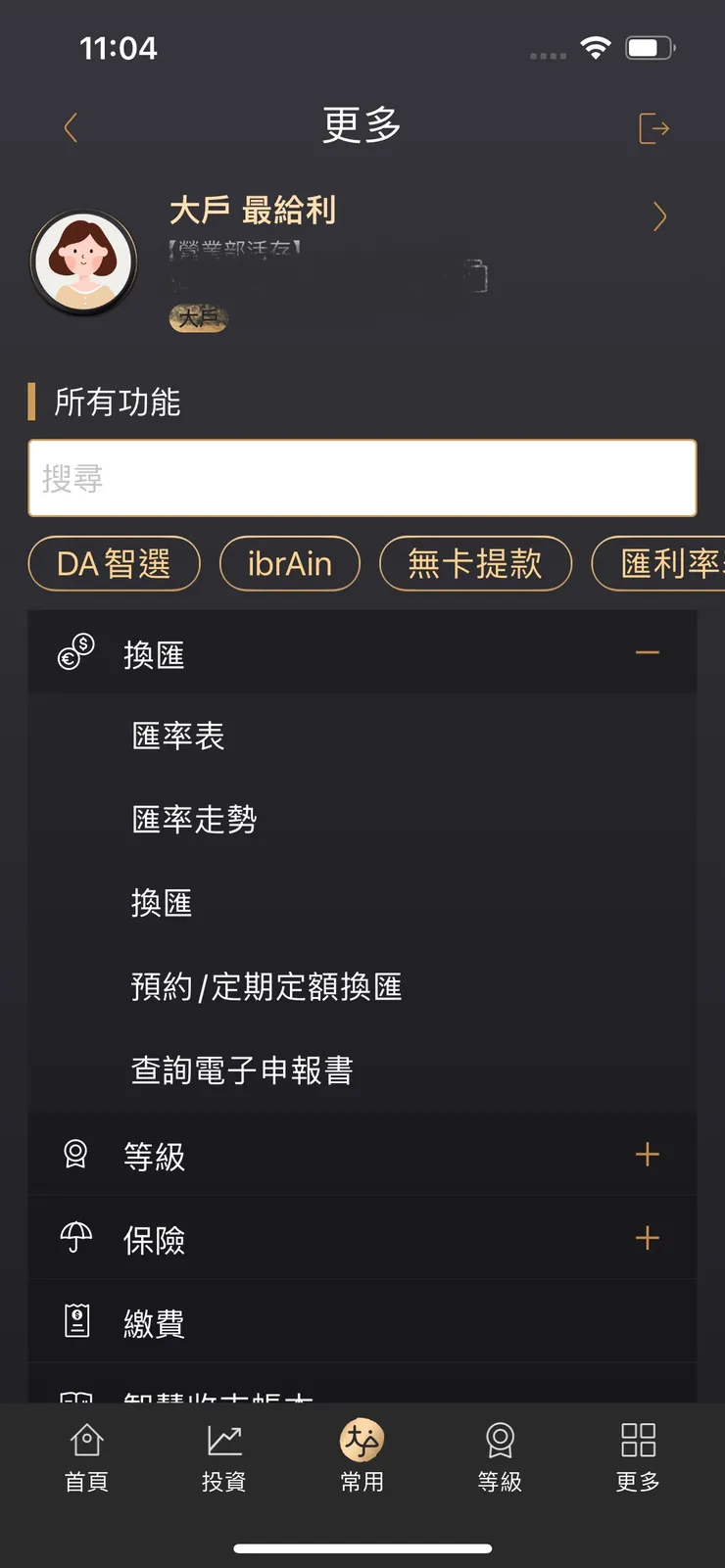
Task: Tap the arrow next to the profile name
Action: 659,215
